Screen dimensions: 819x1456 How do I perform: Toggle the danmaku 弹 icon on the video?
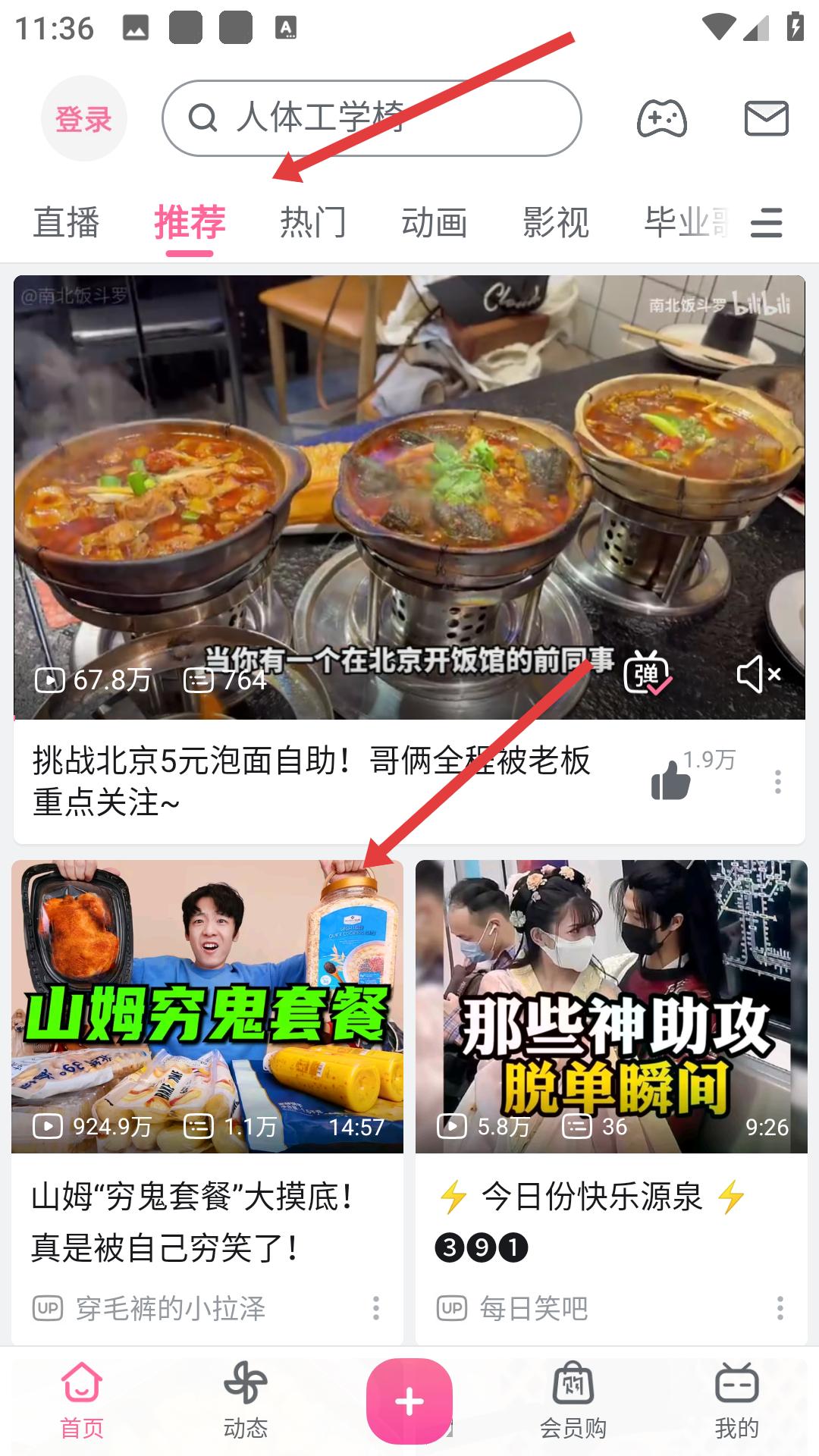pos(647,673)
